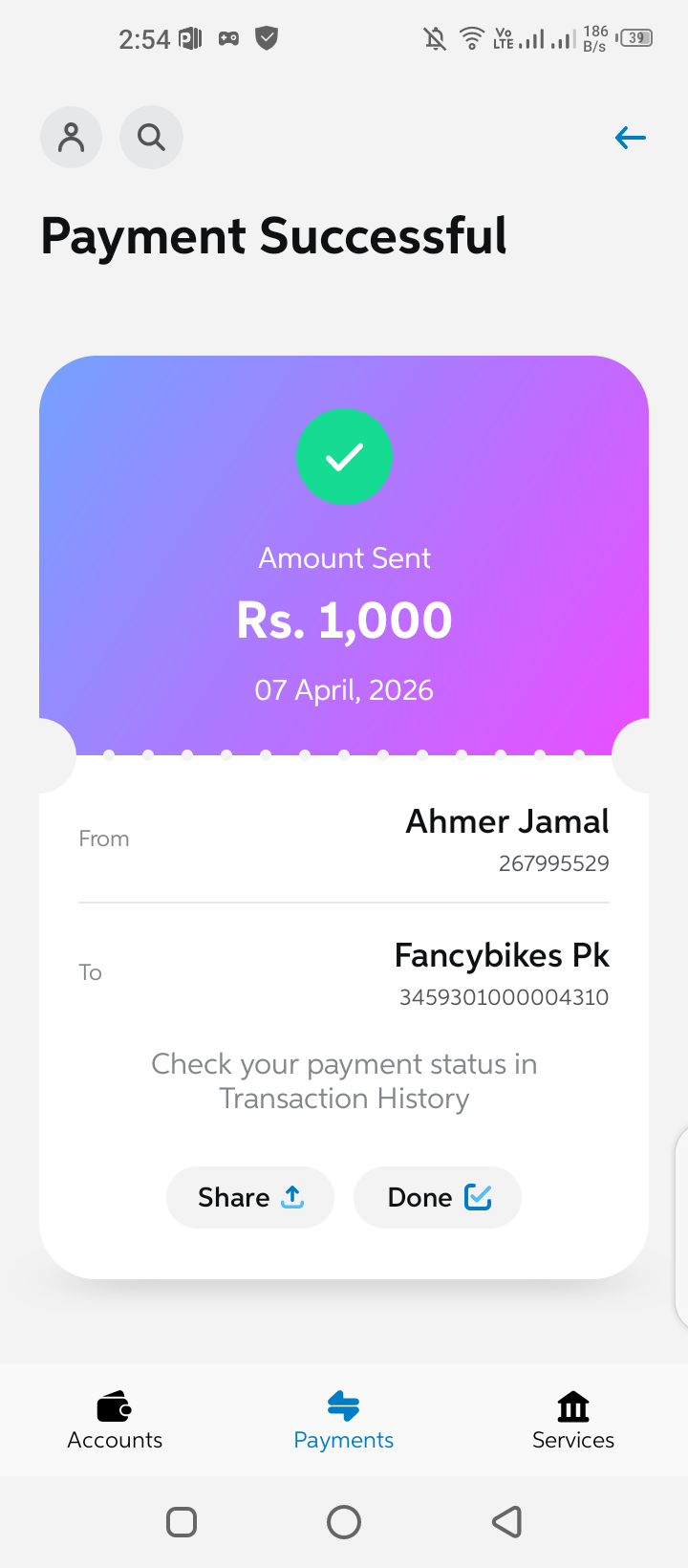Open the Services tab
Viewport: 688px width, 1568px height.
(573, 1421)
